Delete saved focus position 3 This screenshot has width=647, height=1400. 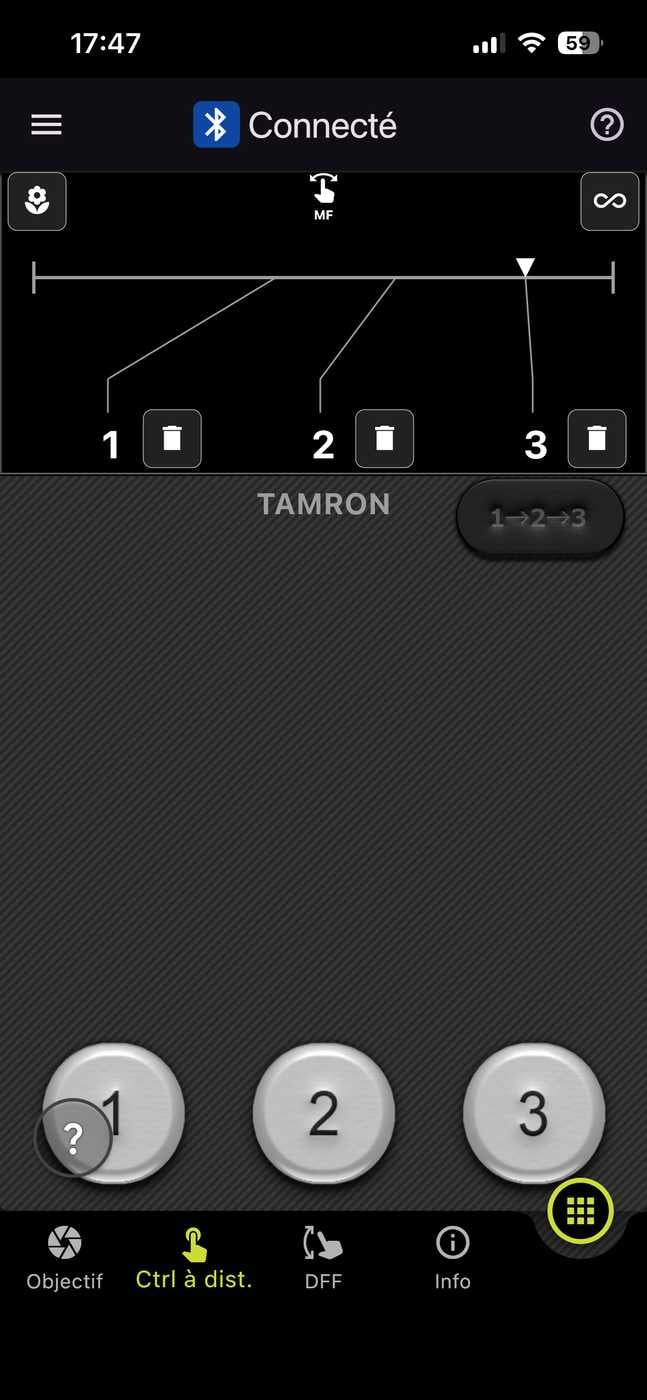[597, 439]
